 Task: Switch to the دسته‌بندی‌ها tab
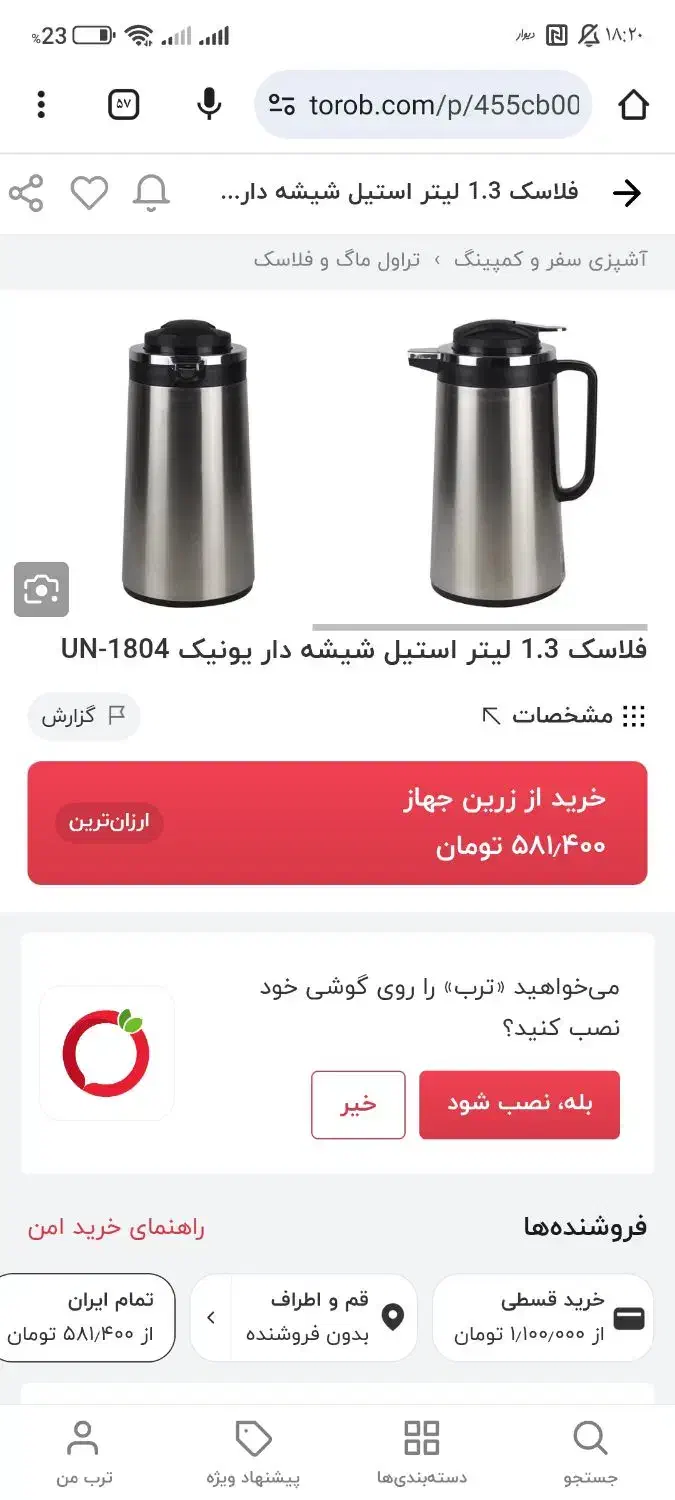click(422, 1452)
